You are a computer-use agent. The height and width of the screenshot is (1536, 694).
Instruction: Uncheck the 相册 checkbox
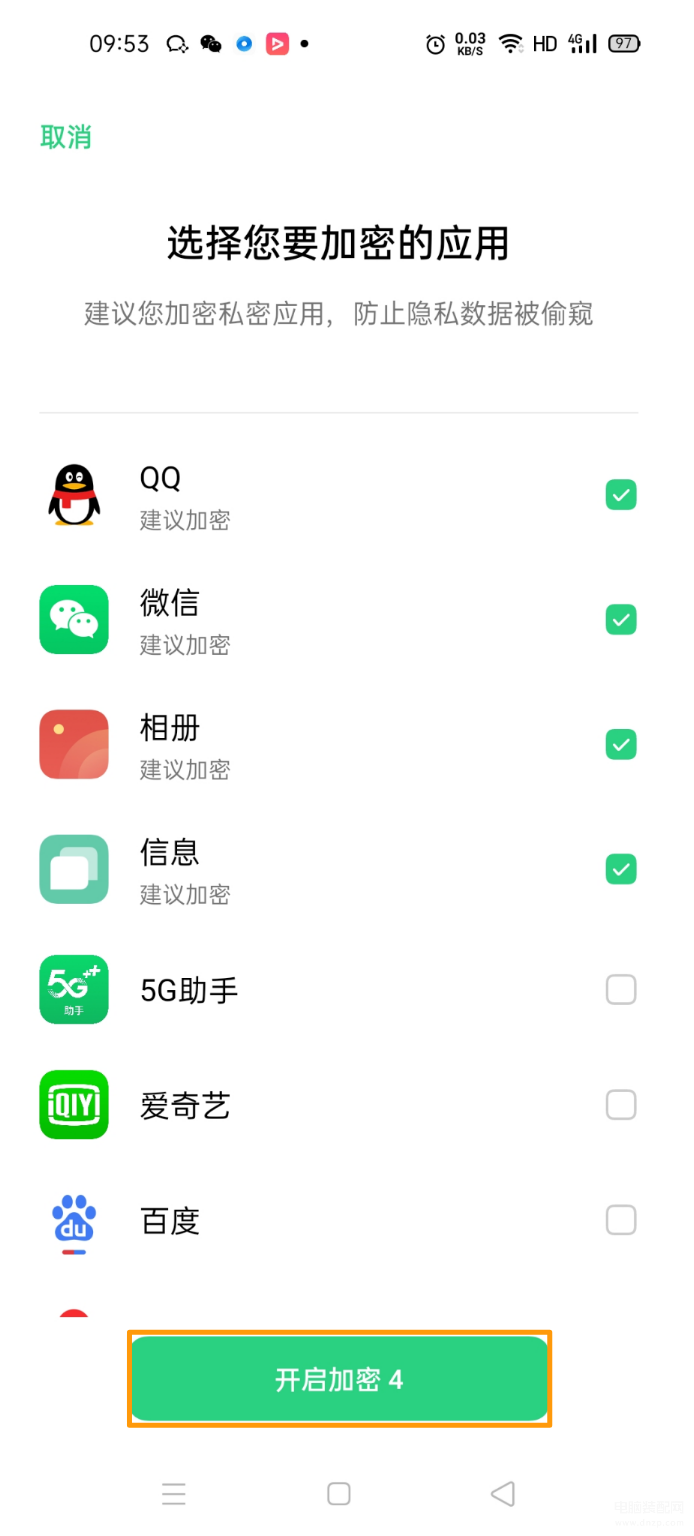click(x=621, y=744)
